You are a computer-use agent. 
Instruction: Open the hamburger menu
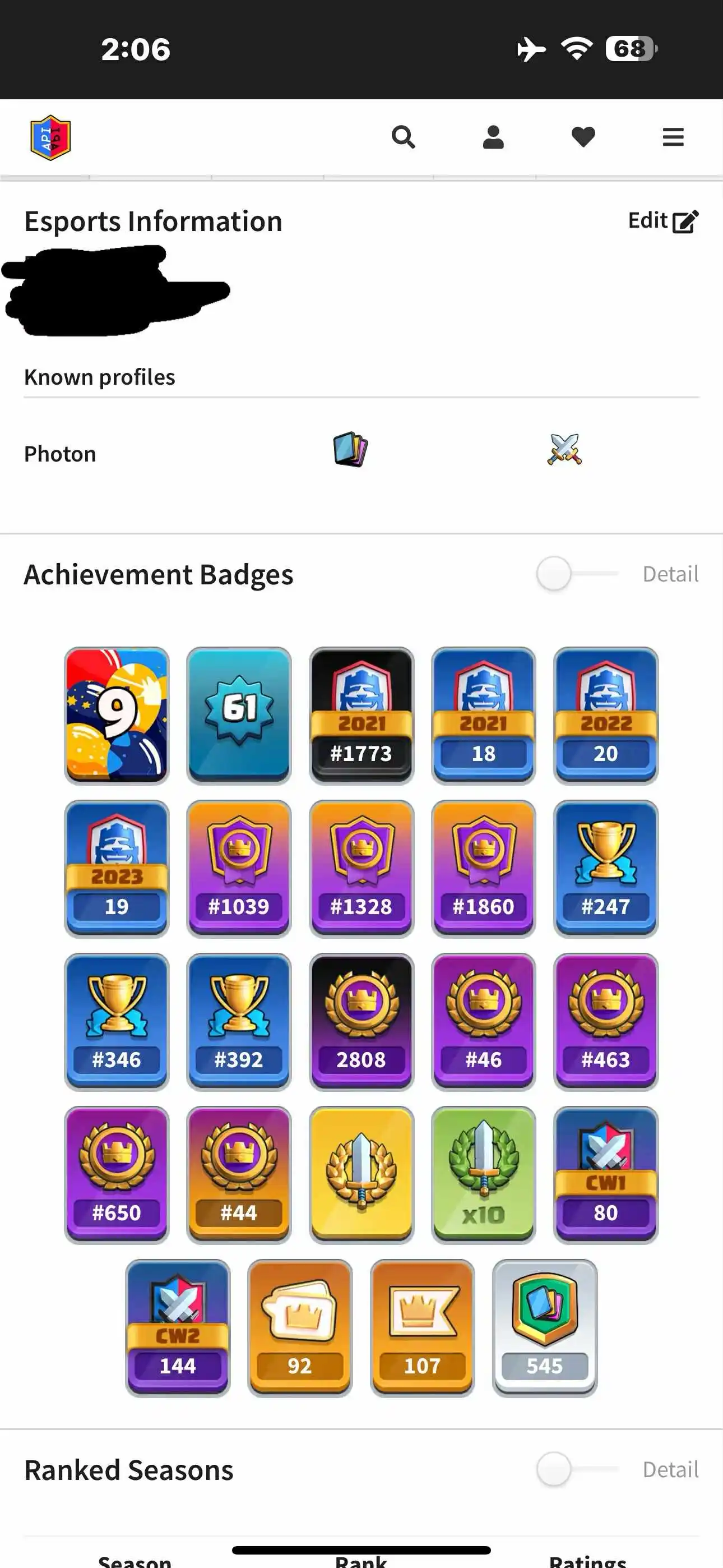pyautogui.click(x=673, y=137)
